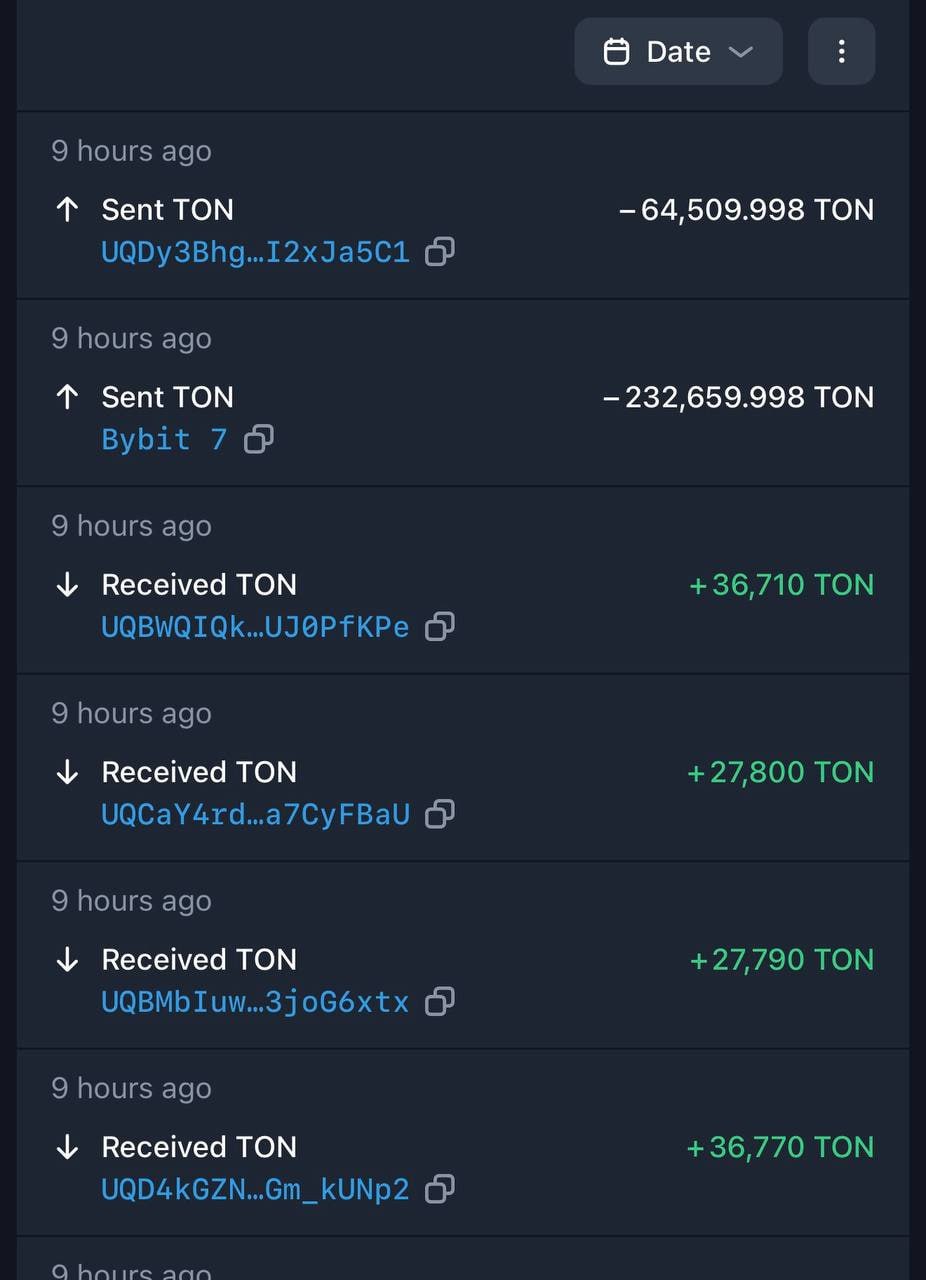
Task: Open address UQBMbIuw…3joG6xtx
Action: point(255,1002)
